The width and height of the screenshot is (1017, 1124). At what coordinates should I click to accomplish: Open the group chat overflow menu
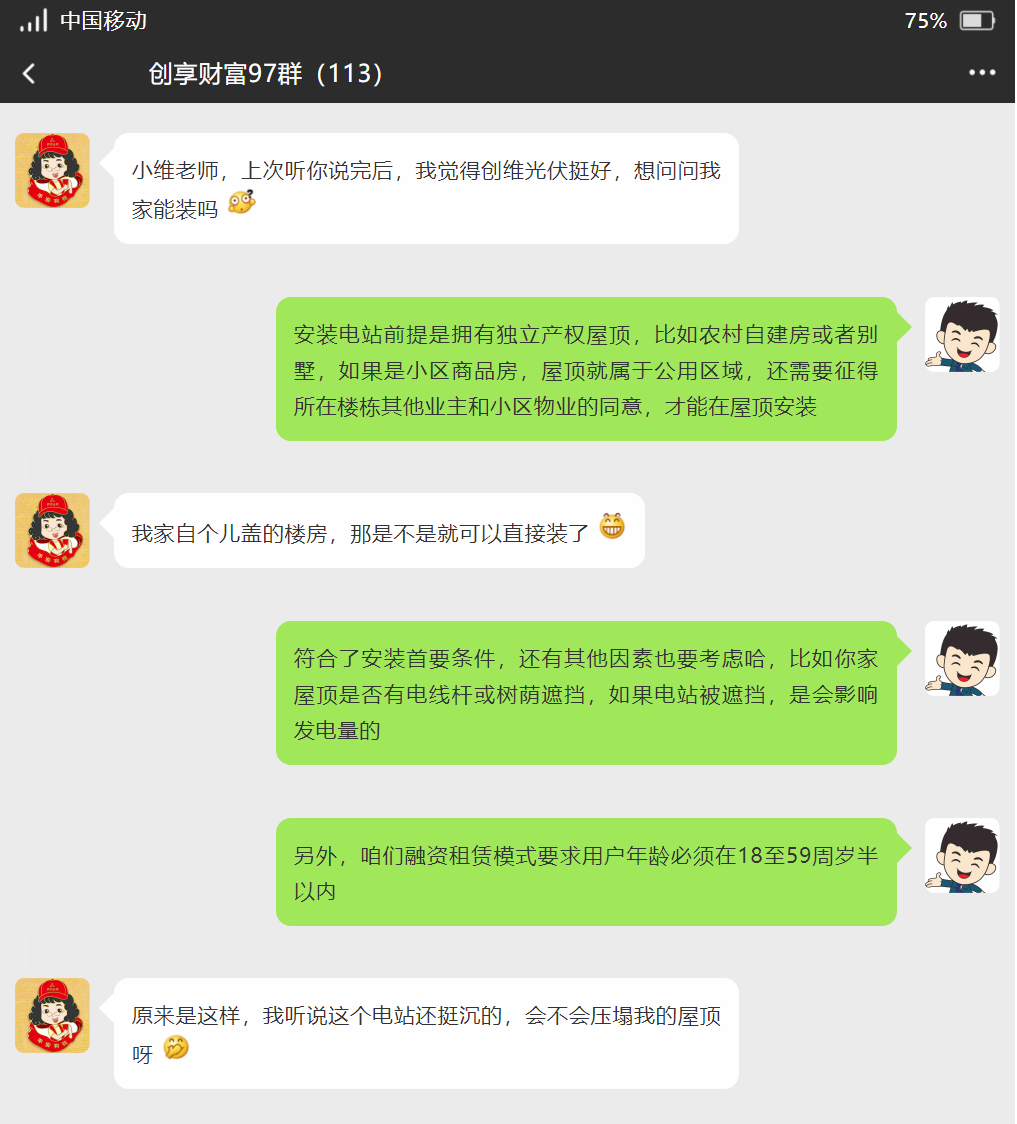coord(981,73)
